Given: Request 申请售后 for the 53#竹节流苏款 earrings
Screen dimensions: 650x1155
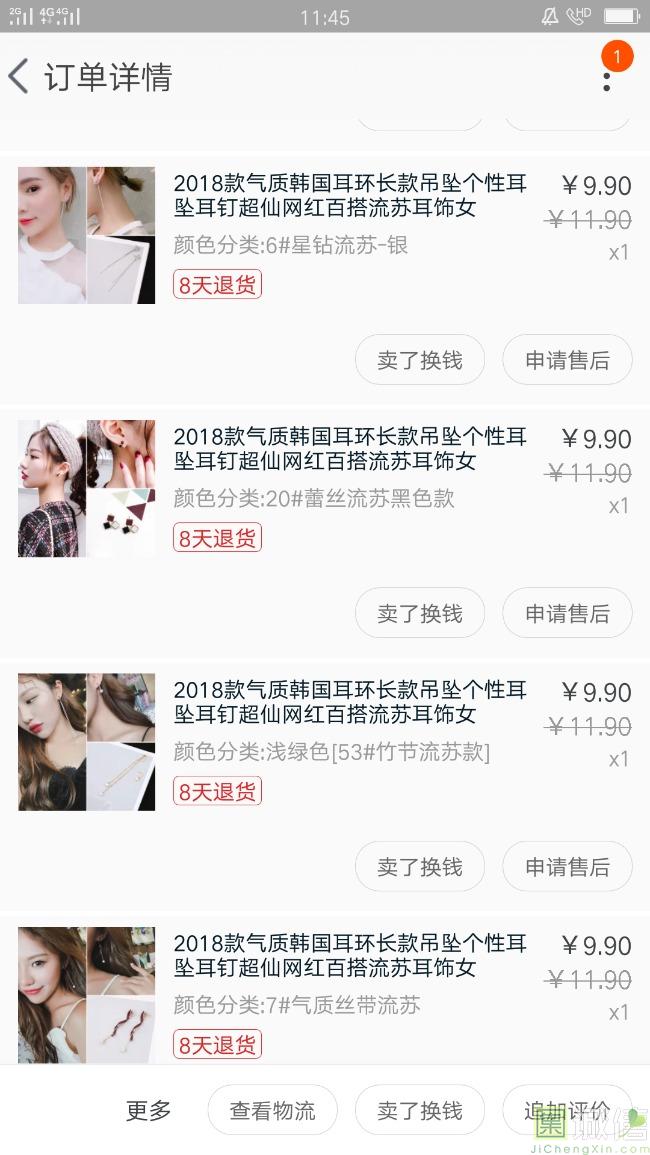Looking at the screenshot, I should click(x=567, y=867).
